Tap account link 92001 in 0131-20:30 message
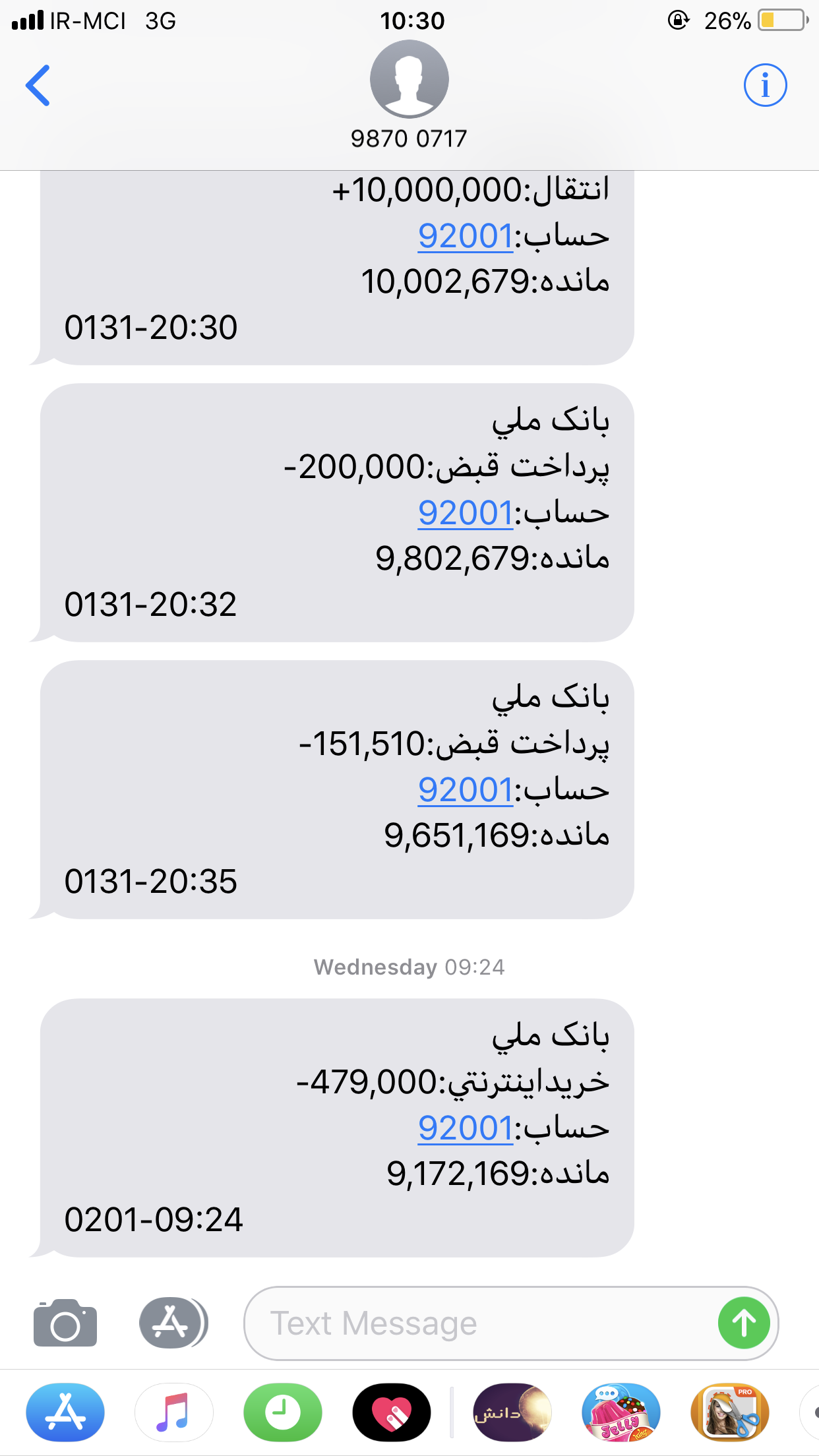 [x=466, y=236]
